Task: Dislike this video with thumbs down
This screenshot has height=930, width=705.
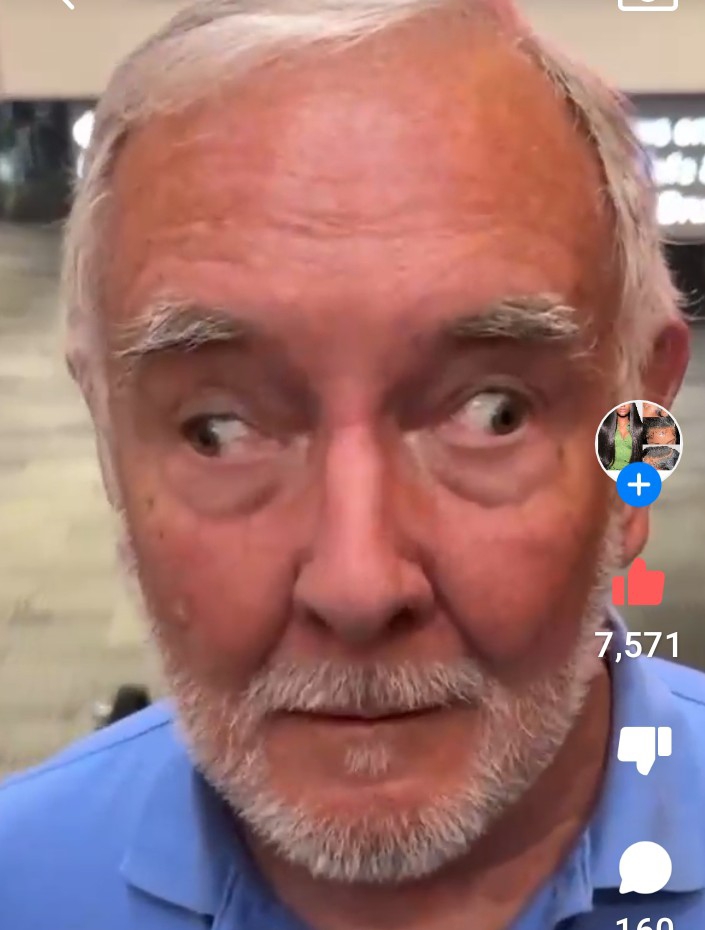Action: pos(643,749)
